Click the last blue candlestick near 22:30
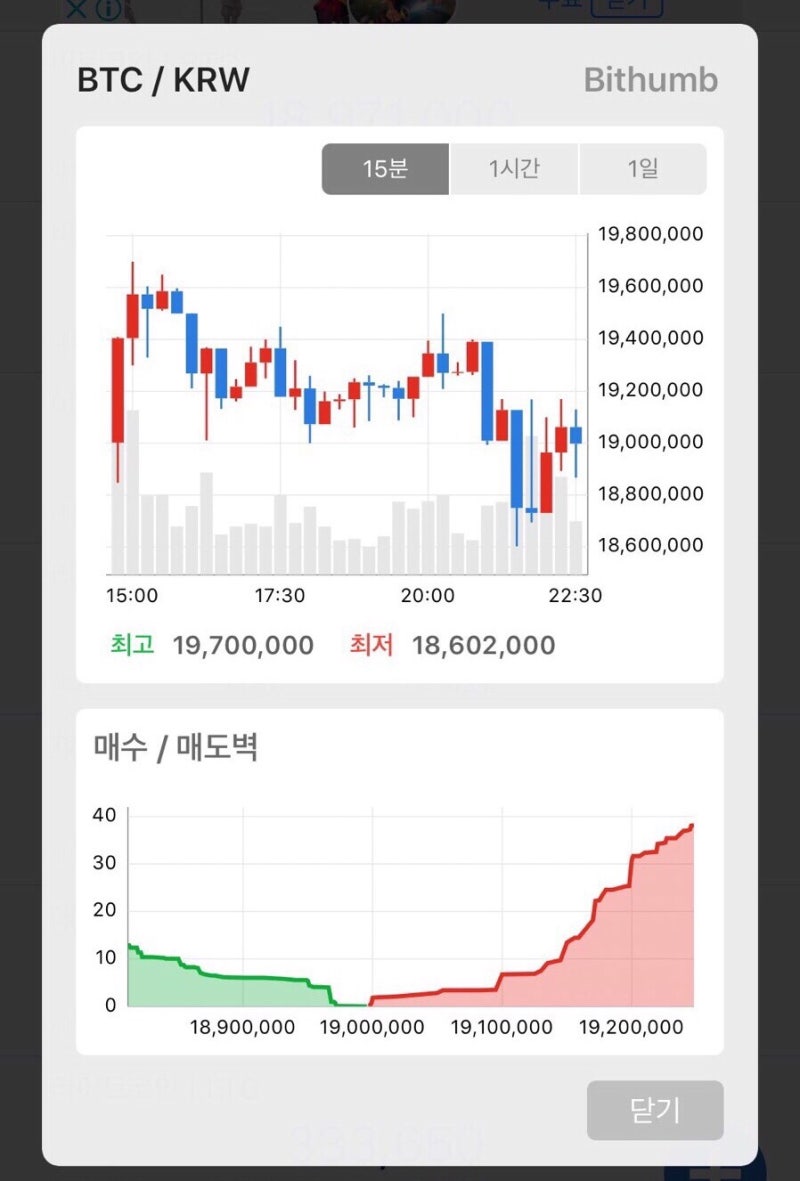This screenshot has width=800, height=1181. (x=577, y=435)
